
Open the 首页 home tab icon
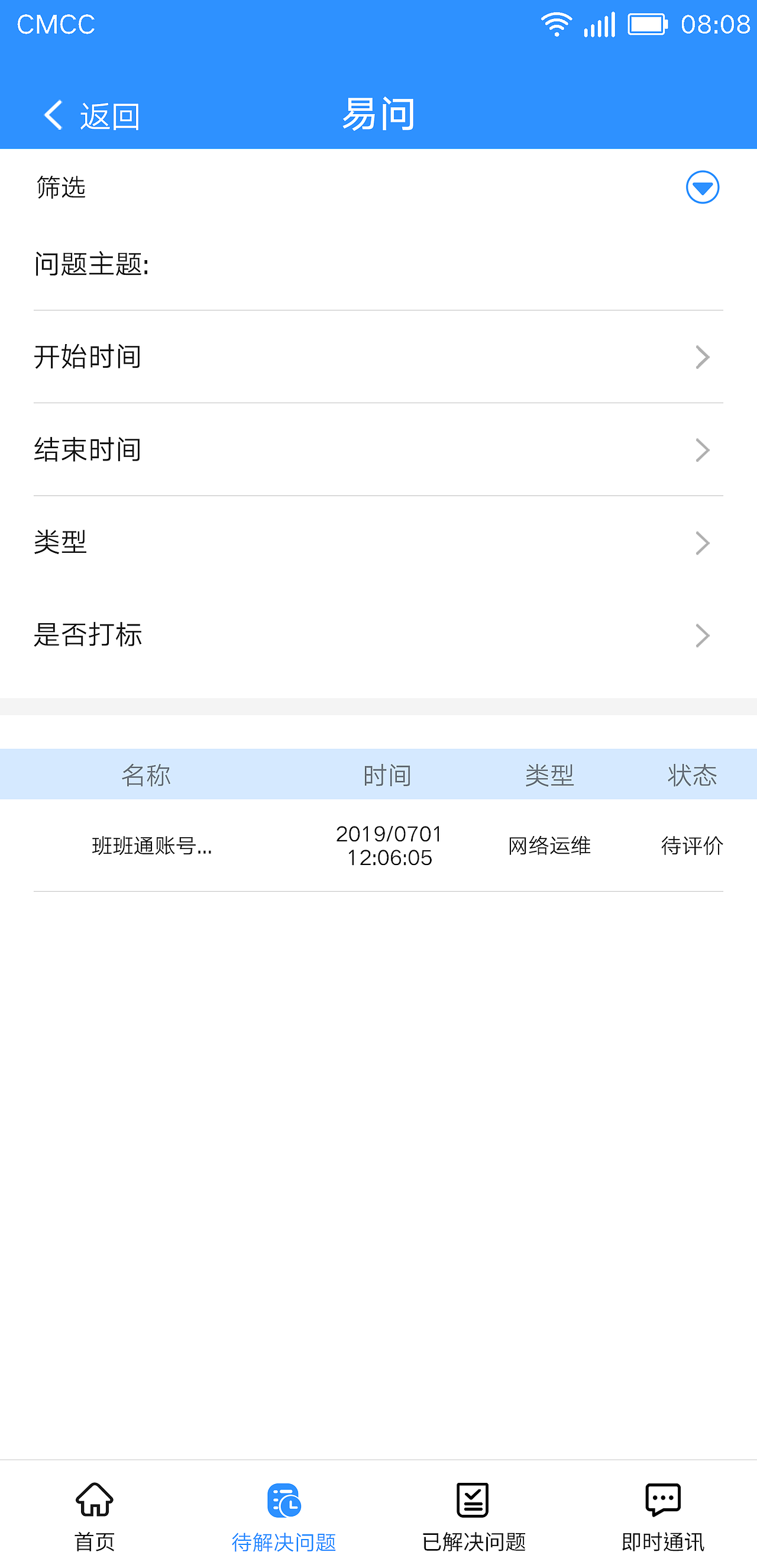95,1499
